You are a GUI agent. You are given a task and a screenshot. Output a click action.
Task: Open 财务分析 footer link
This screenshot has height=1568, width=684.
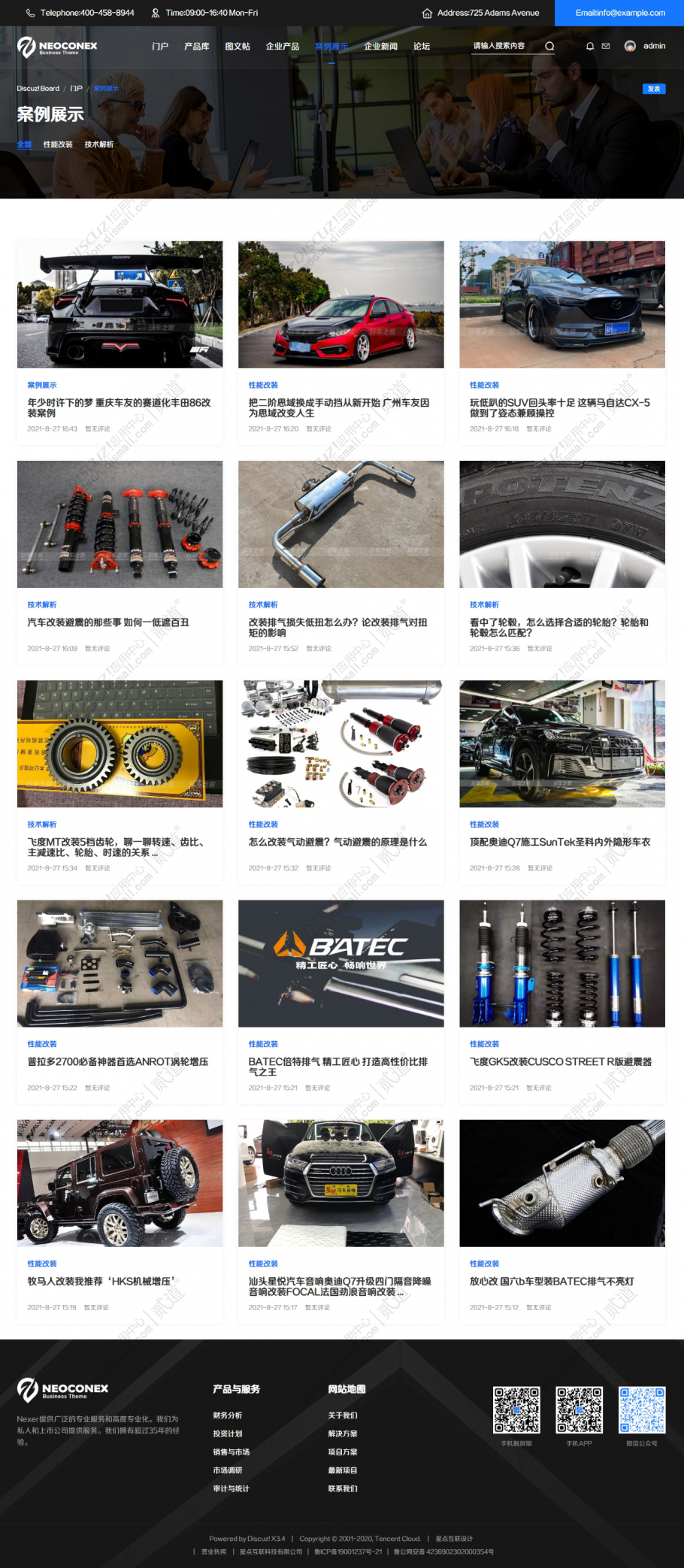click(227, 1415)
